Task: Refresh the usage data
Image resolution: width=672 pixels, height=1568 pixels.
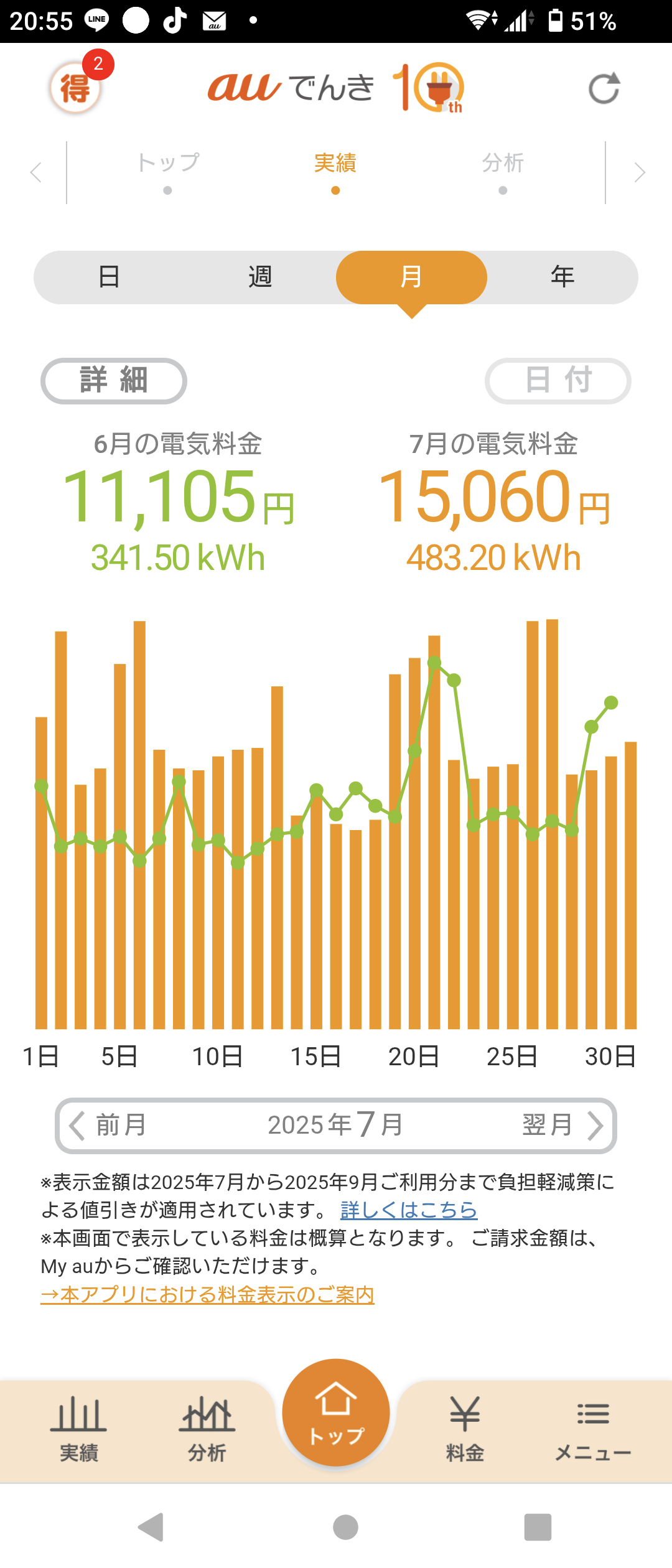Action: pos(604,88)
